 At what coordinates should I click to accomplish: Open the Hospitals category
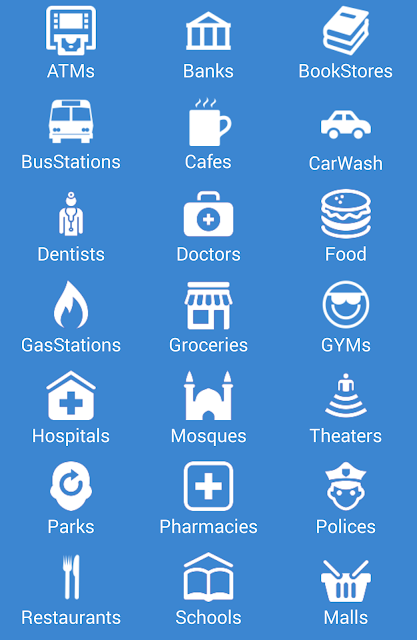click(71, 408)
